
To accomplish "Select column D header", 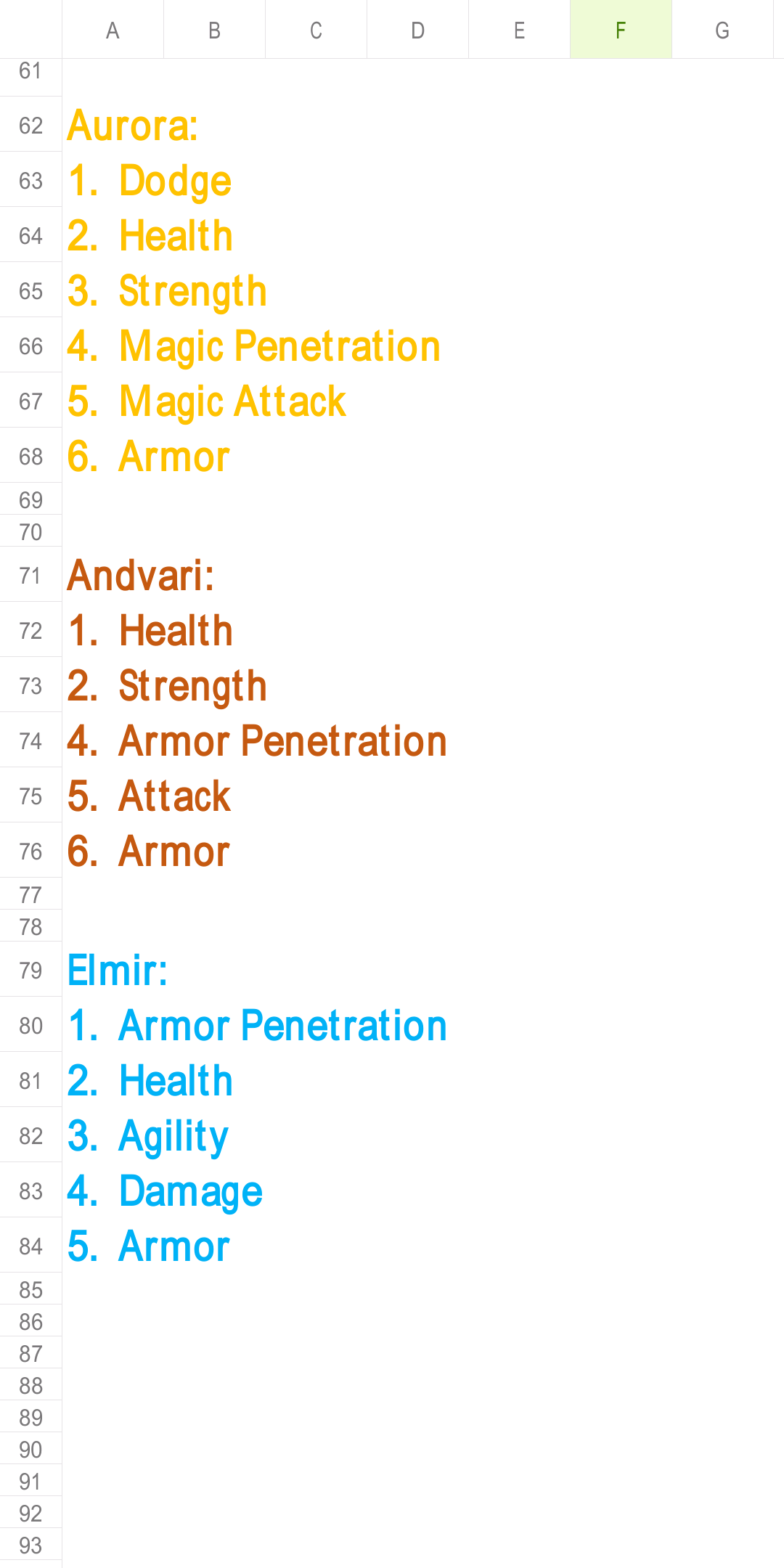I will pos(417,29).
